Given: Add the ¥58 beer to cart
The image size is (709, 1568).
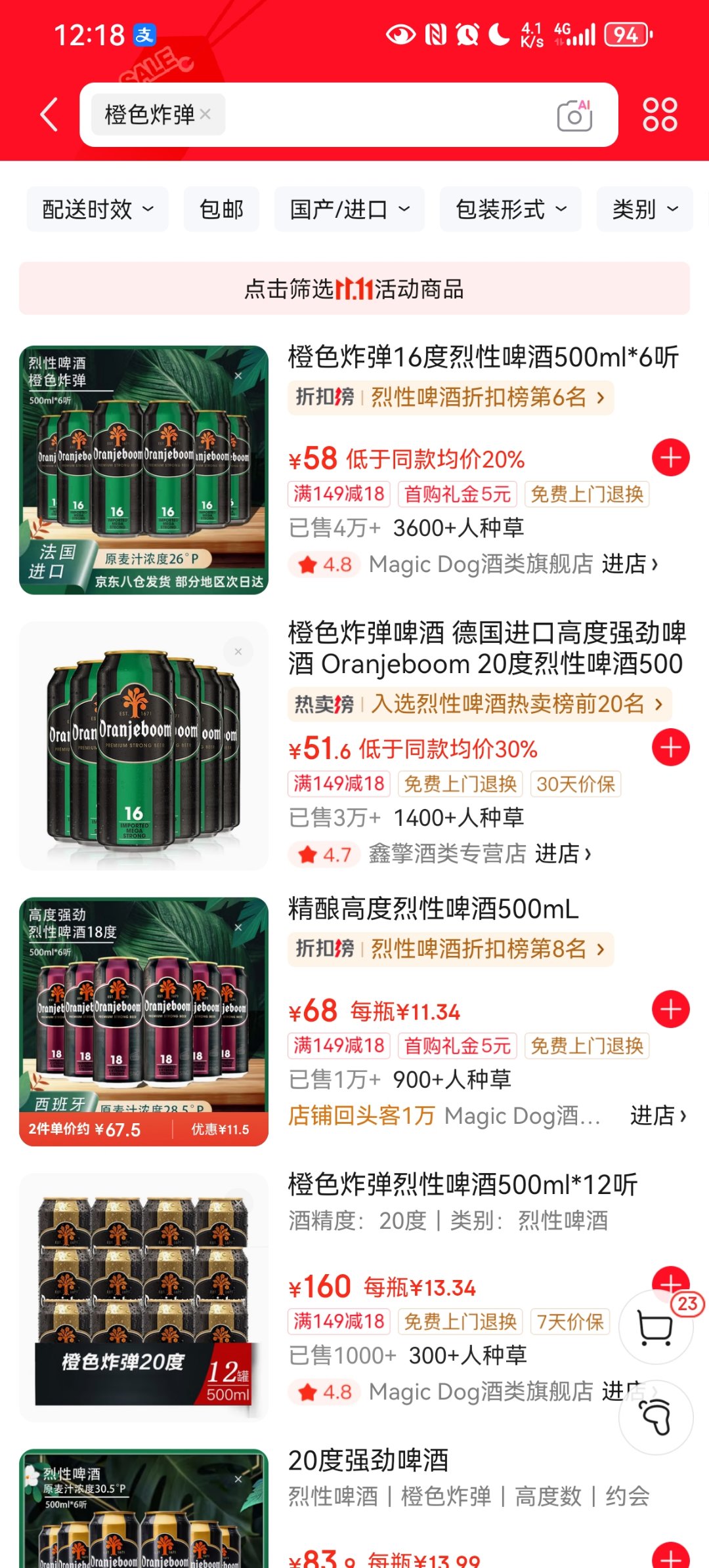Looking at the screenshot, I should [x=670, y=457].
